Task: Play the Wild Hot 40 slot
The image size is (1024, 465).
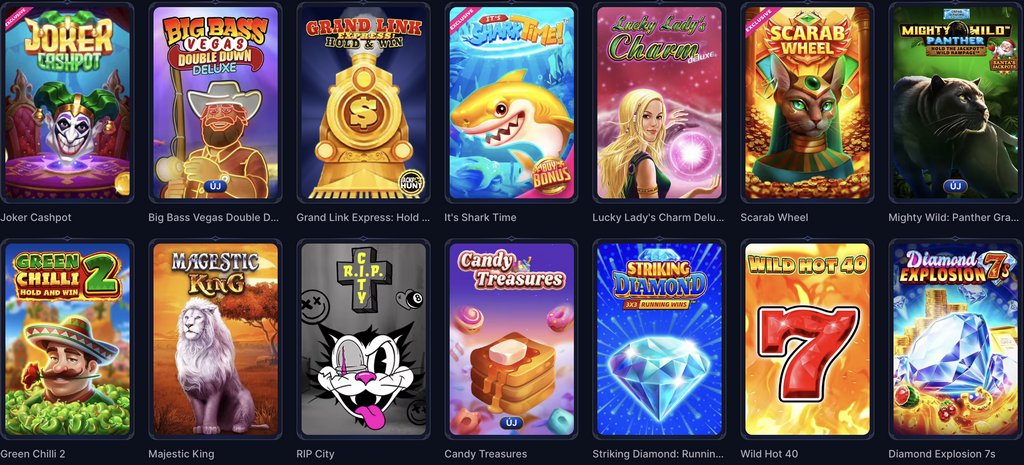Action: (807, 340)
